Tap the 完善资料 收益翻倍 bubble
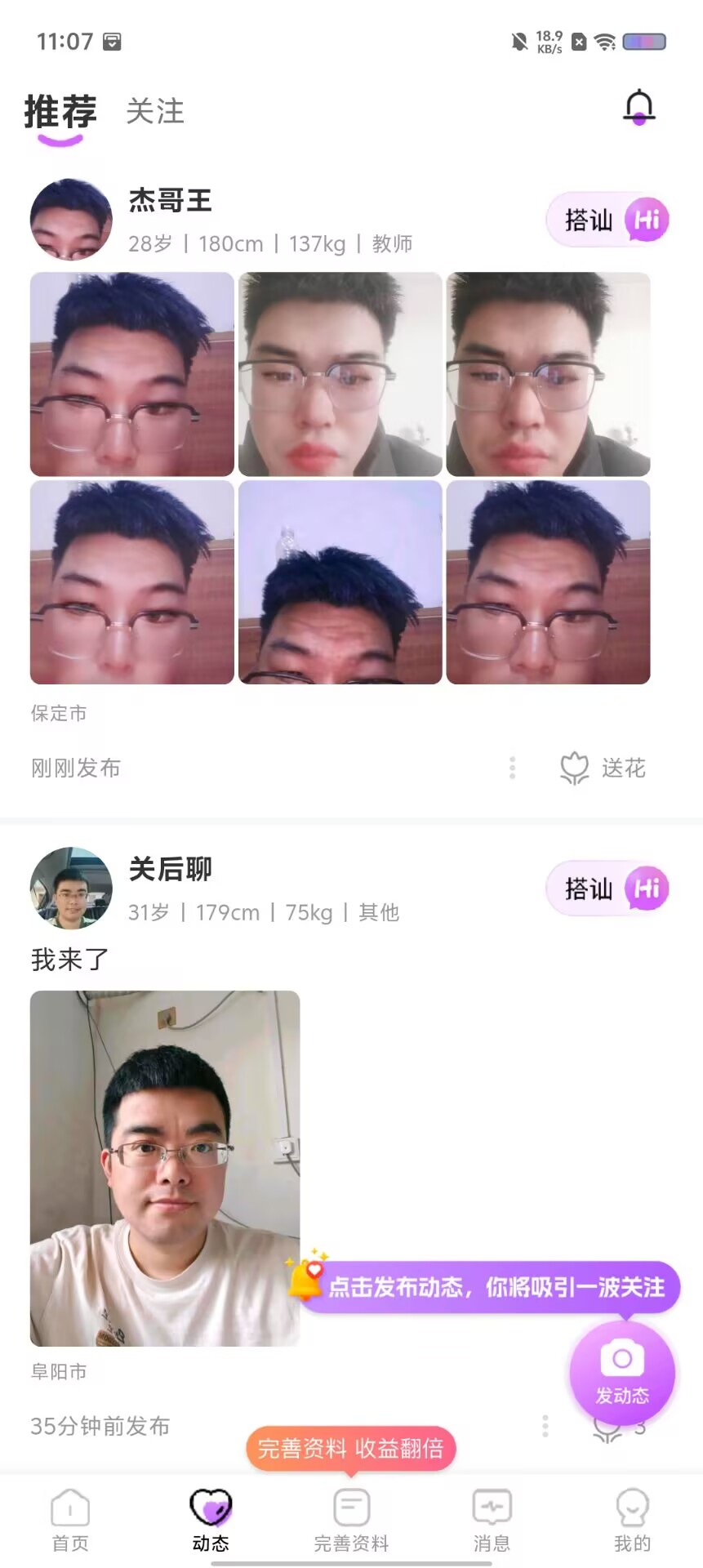The image size is (703, 1568). tap(351, 1449)
